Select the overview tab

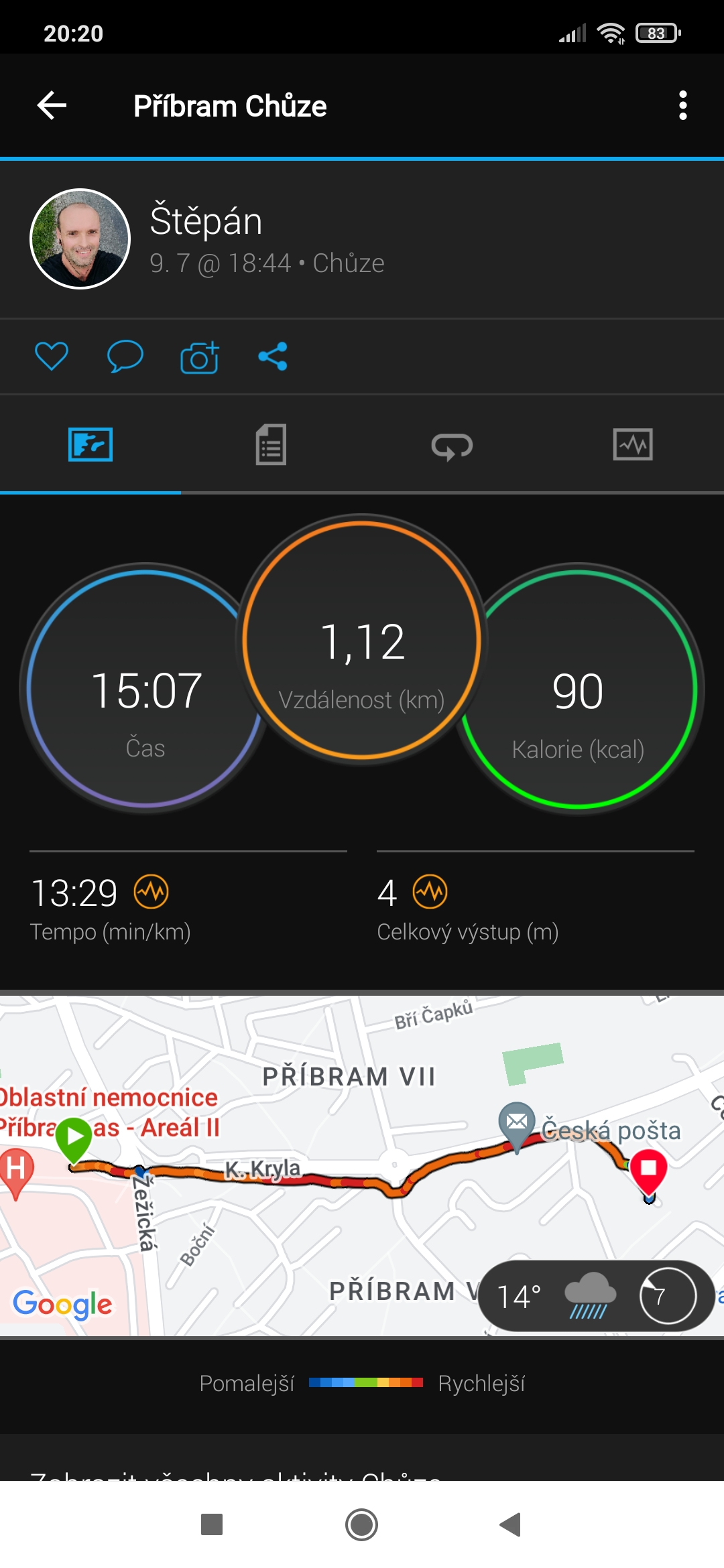[90, 445]
